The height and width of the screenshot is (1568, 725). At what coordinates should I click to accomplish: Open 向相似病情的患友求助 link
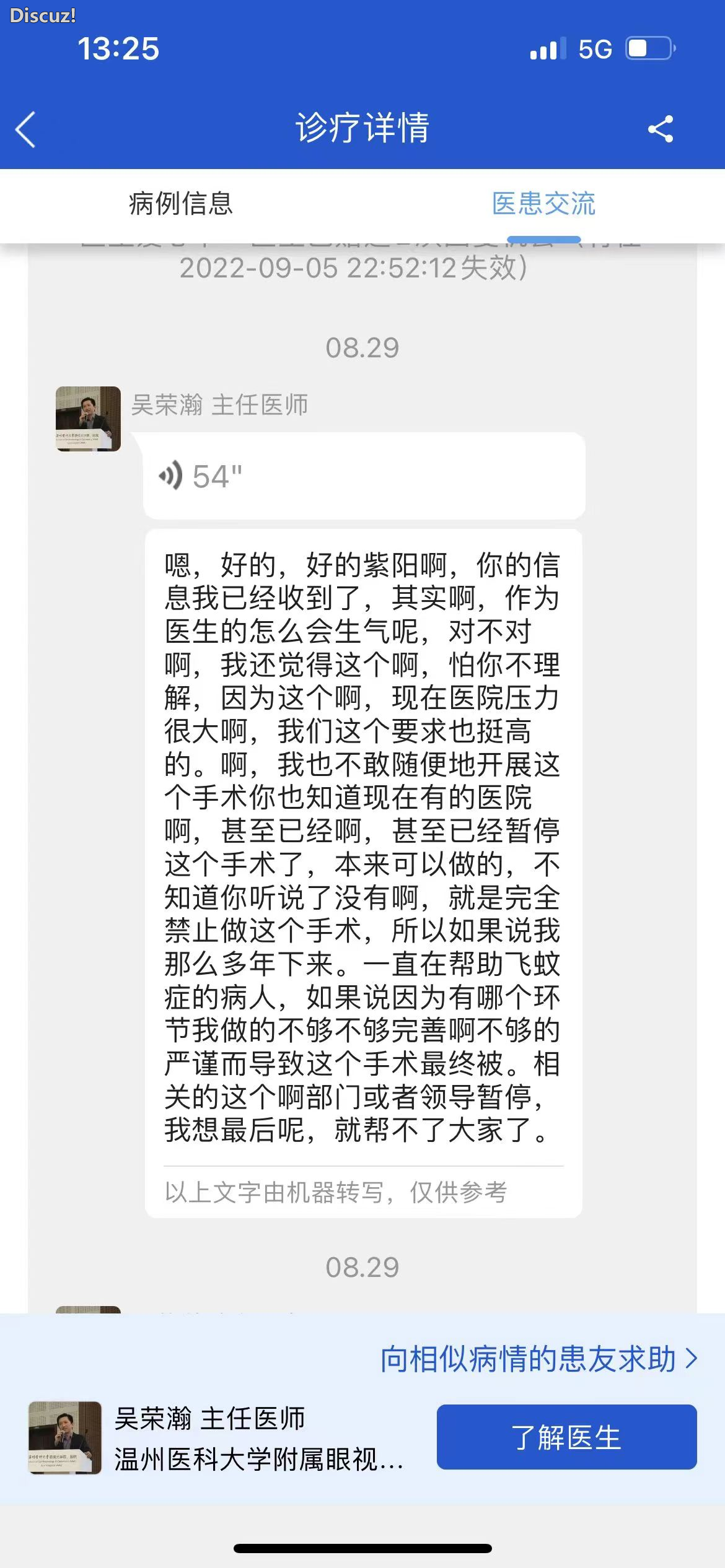click(x=538, y=1359)
